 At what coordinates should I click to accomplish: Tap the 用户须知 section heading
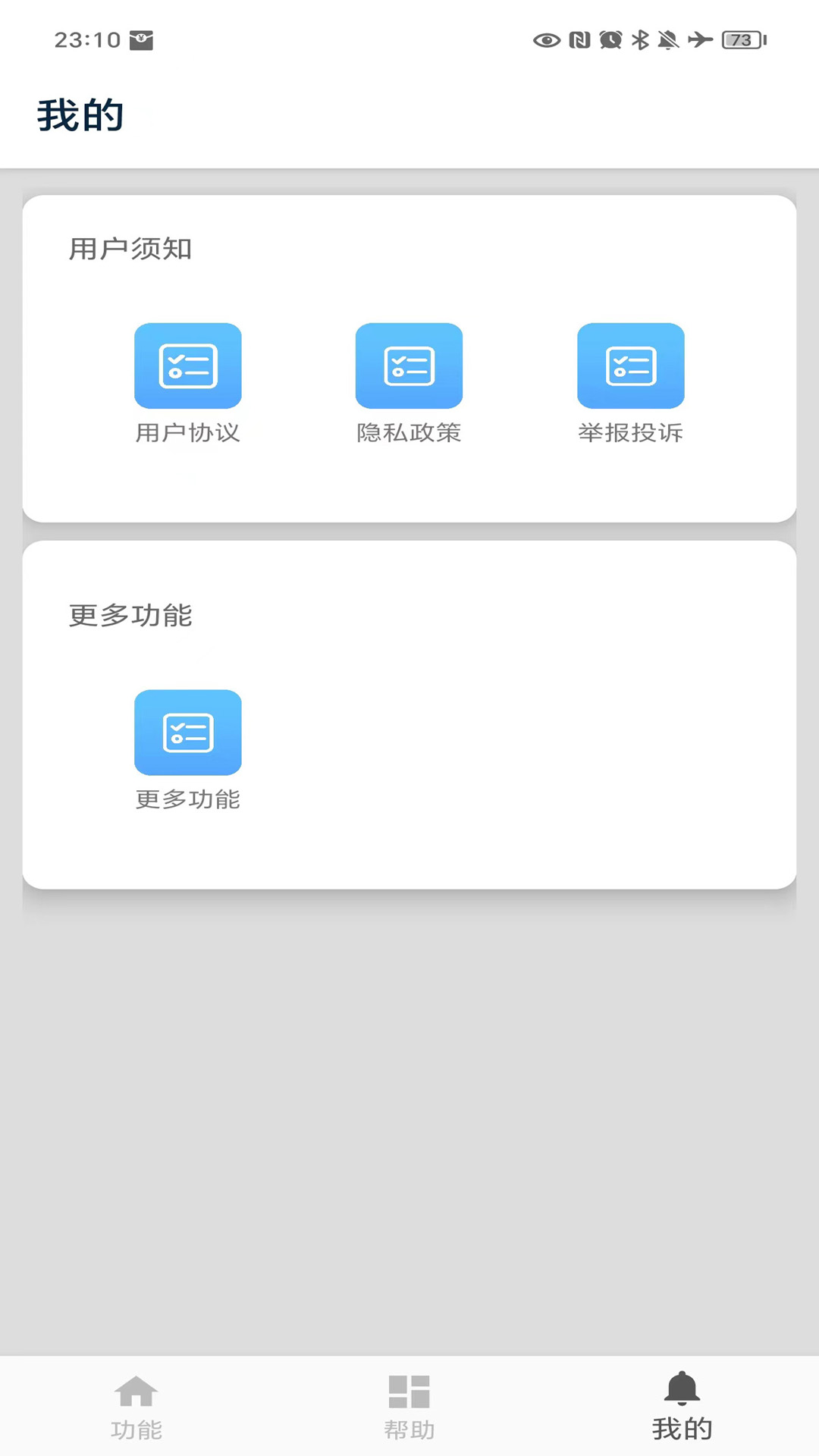coord(130,247)
